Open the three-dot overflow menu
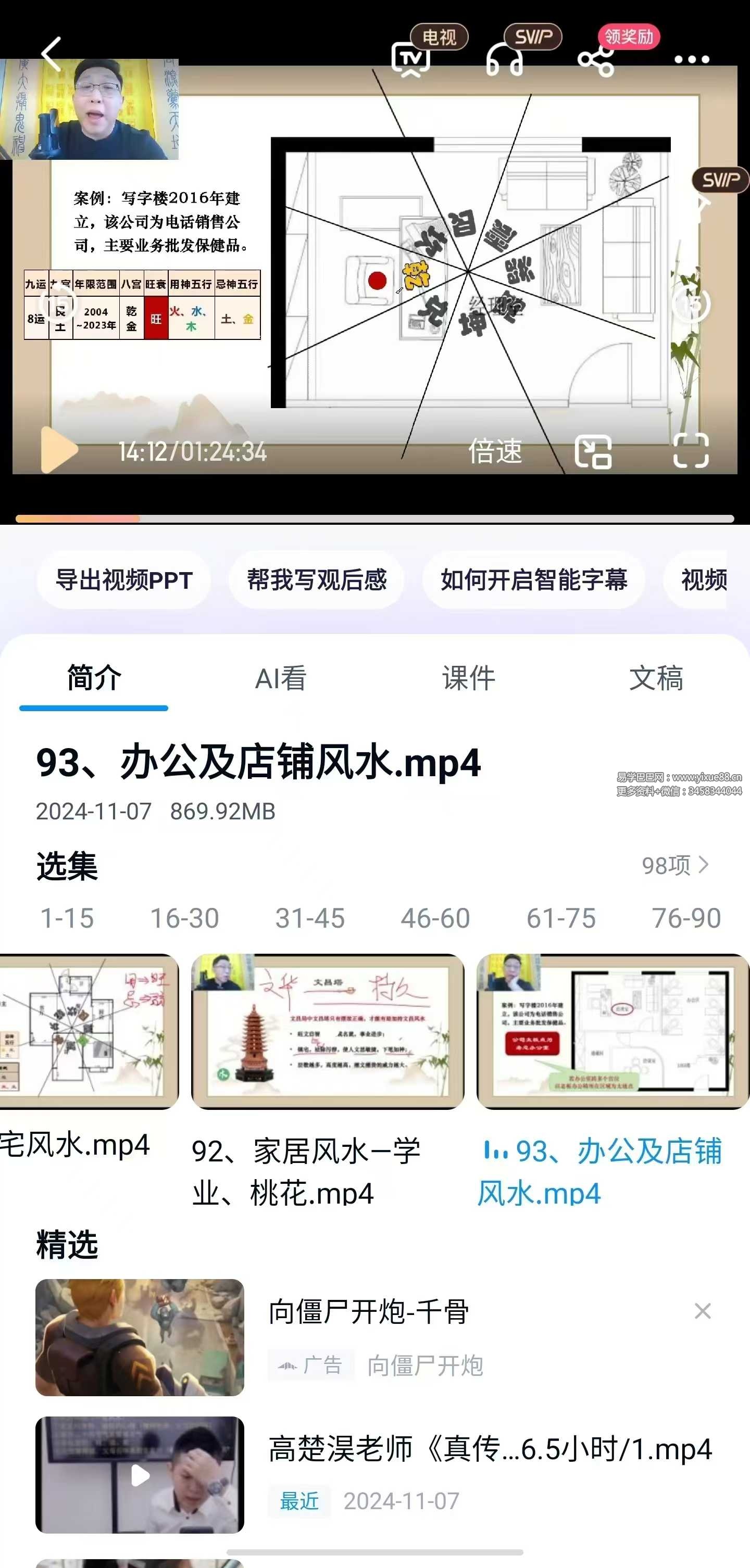This screenshot has height=1568, width=750. pyautogui.click(x=692, y=60)
